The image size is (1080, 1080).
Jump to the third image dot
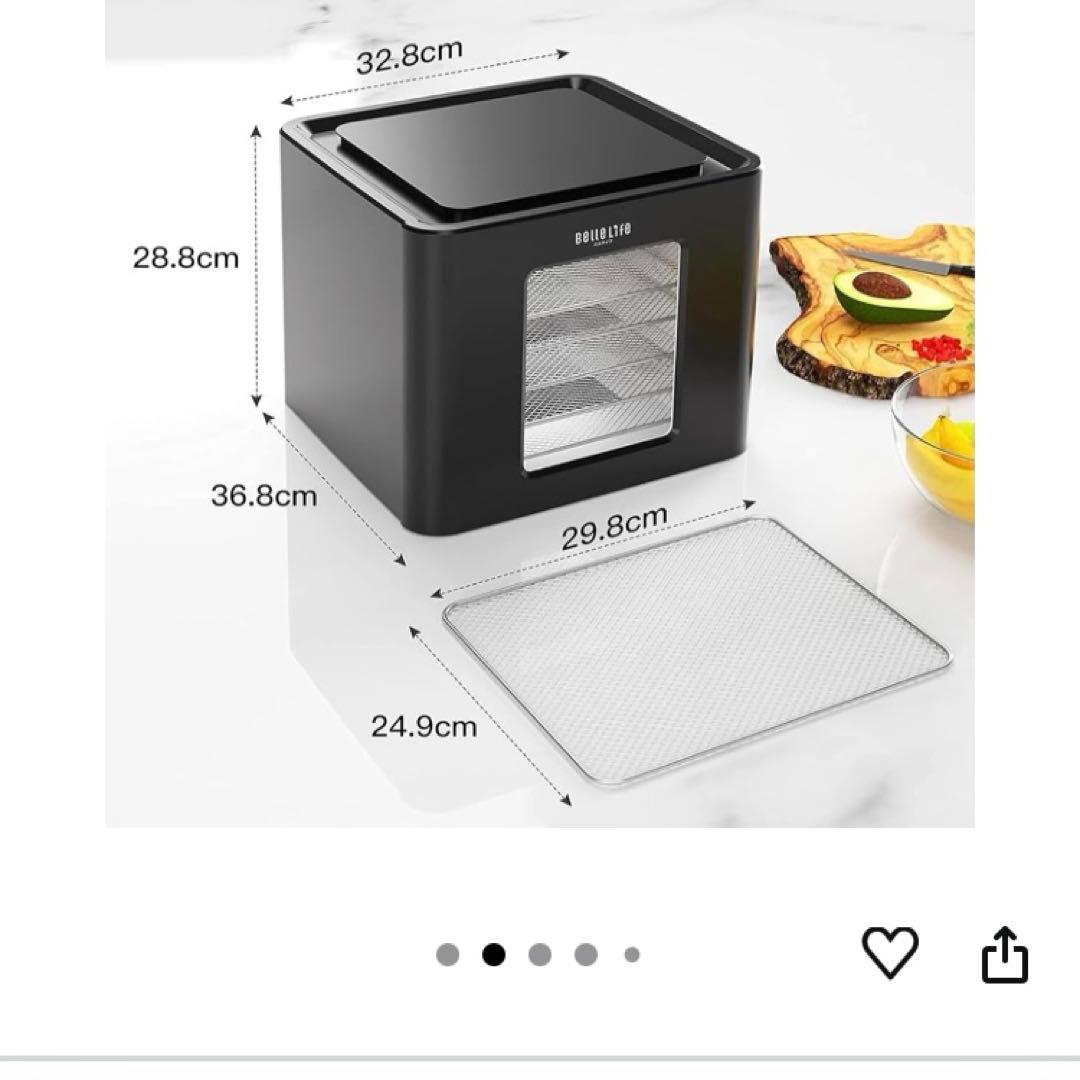(x=540, y=955)
